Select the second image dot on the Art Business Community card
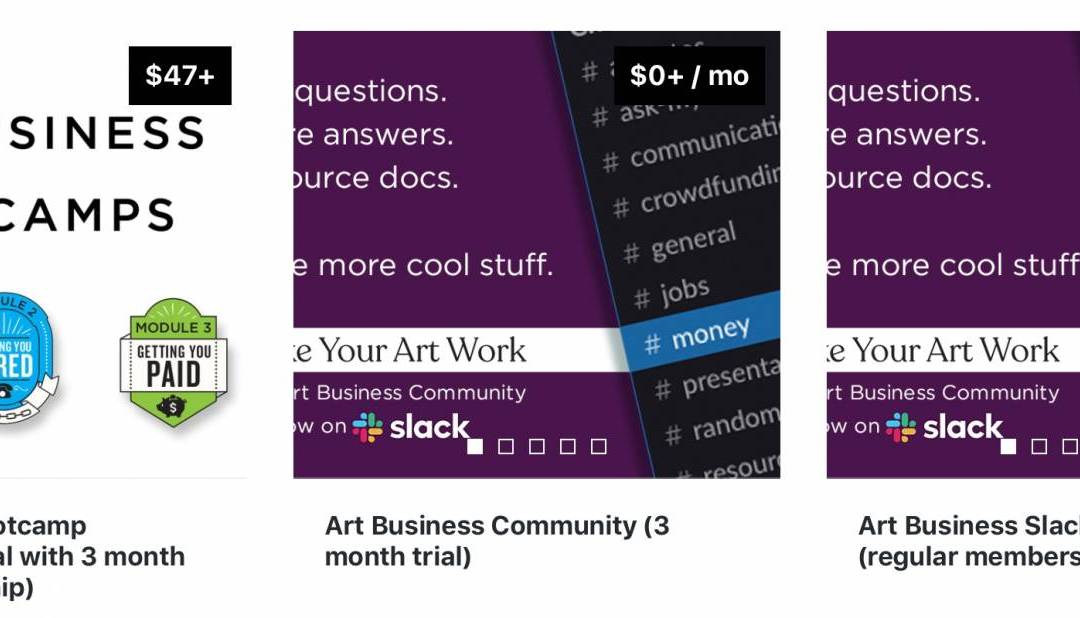The width and height of the screenshot is (1080, 618). click(x=506, y=447)
